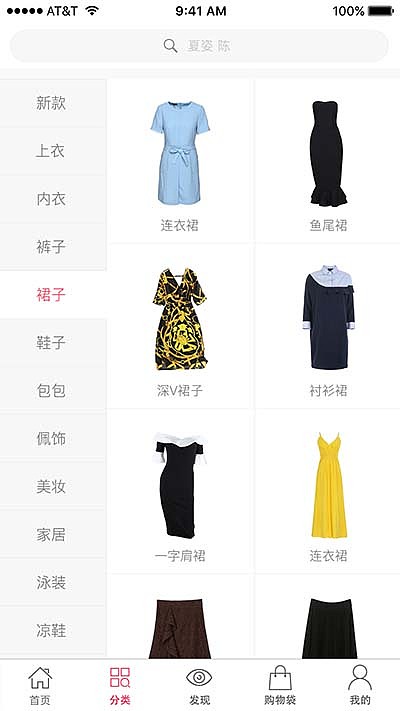View the 一字肩裙 item
Image resolution: width=400 pixels, height=711 pixels.
(x=180, y=491)
